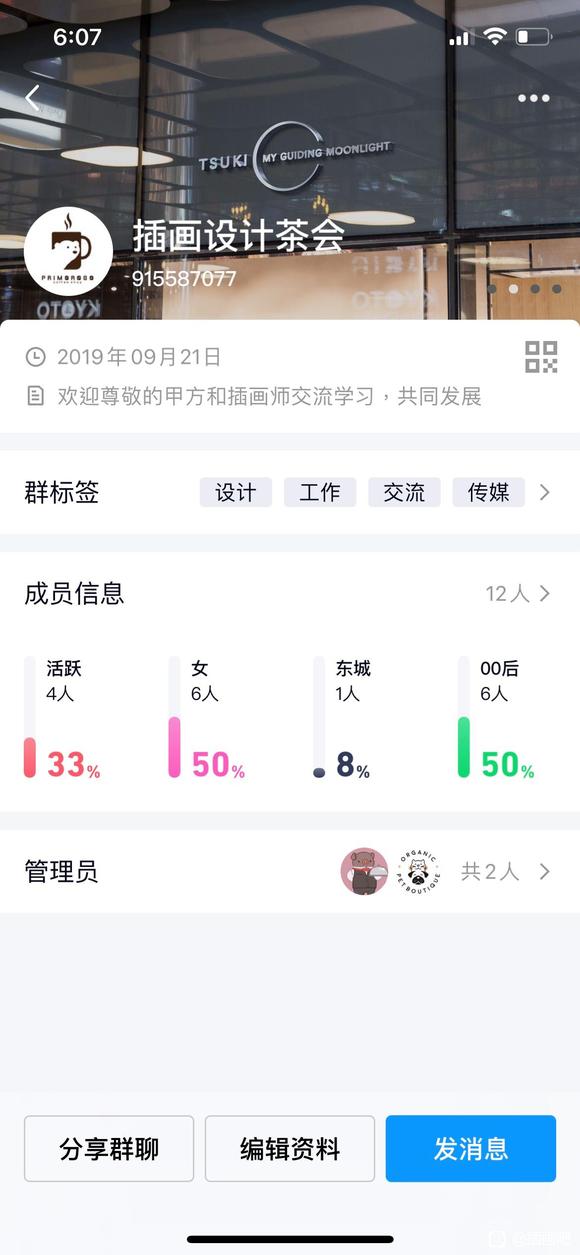Select the 设计 tag chip
The width and height of the screenshot is (580, 1255).
[236, 492]
